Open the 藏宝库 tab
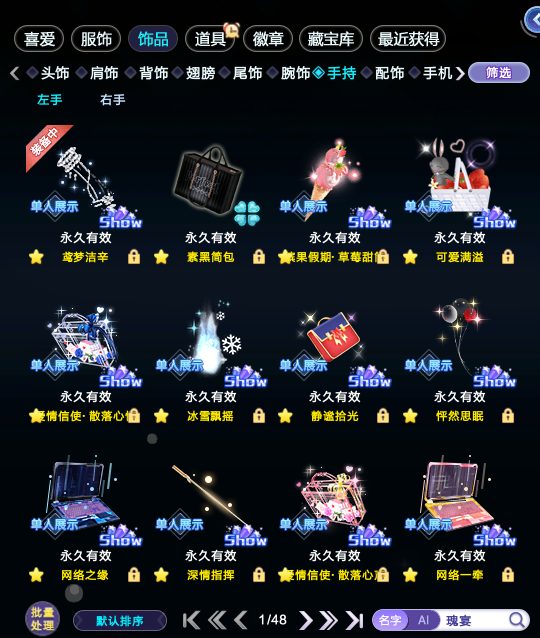Viewport: 540px width, 638px height. [x=330, y=39]
